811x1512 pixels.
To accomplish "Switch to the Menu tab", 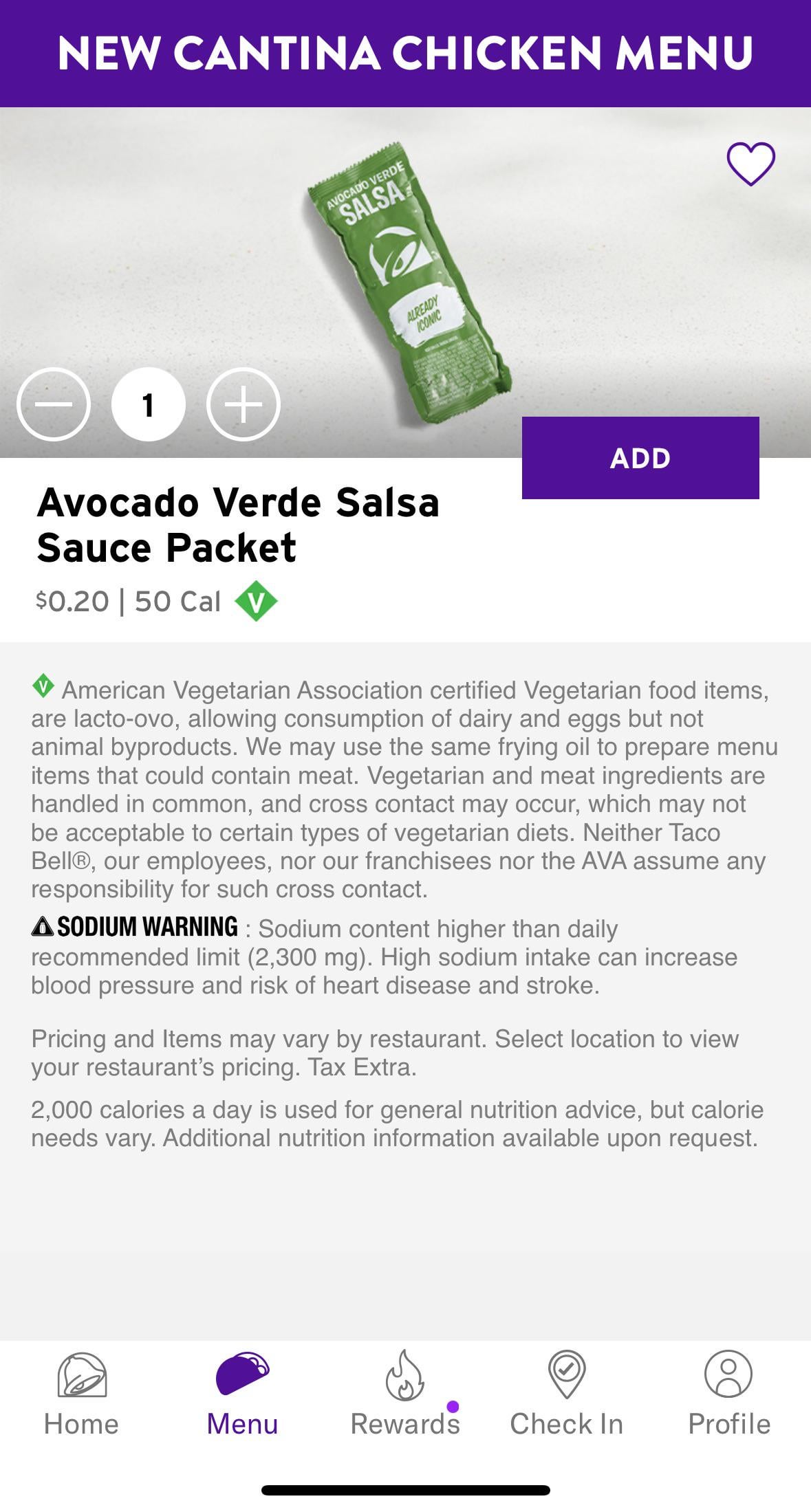I will [x=242, y=1394].
